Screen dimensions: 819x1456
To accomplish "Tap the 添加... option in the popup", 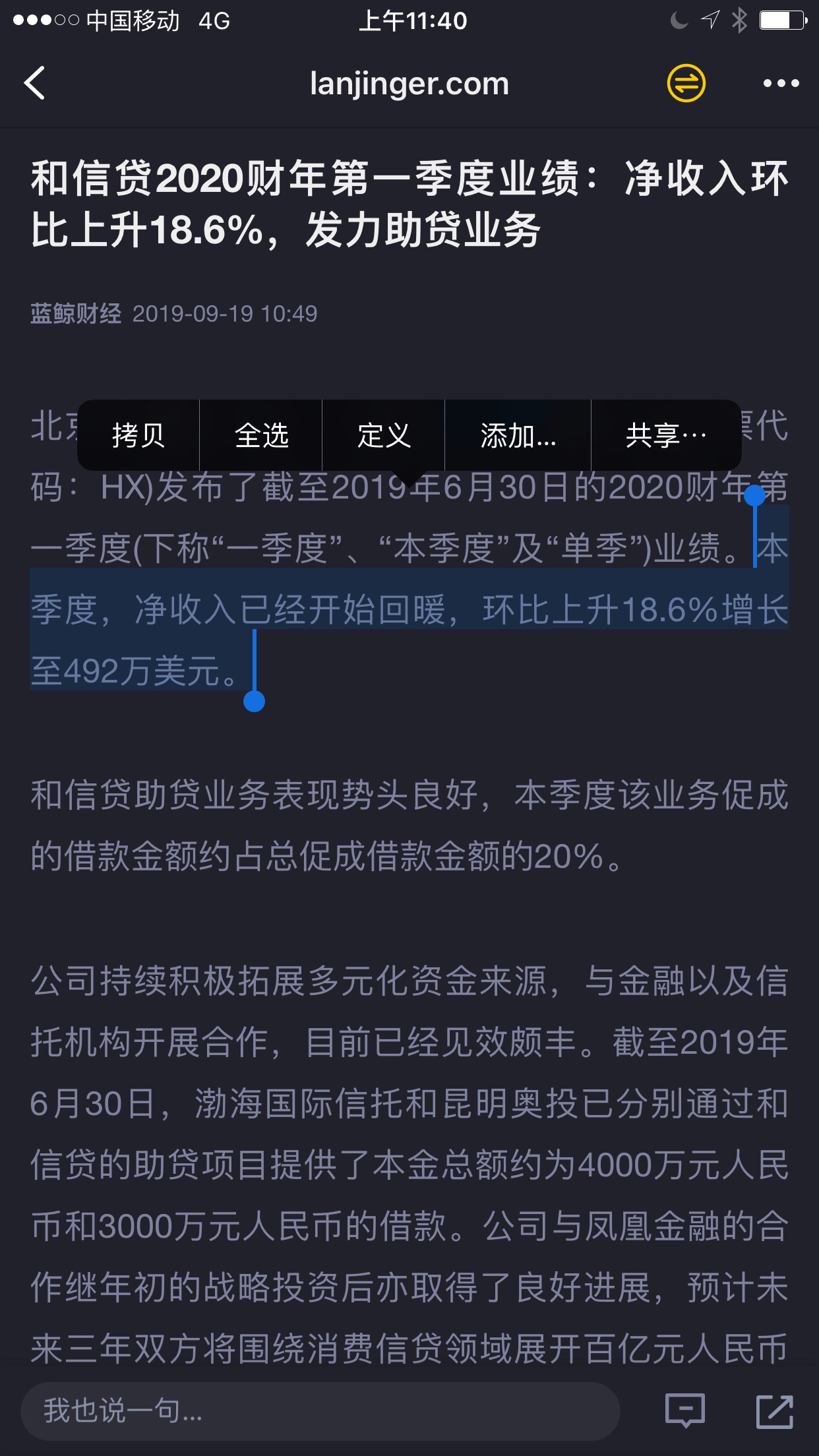I will (x=518, y=435).
